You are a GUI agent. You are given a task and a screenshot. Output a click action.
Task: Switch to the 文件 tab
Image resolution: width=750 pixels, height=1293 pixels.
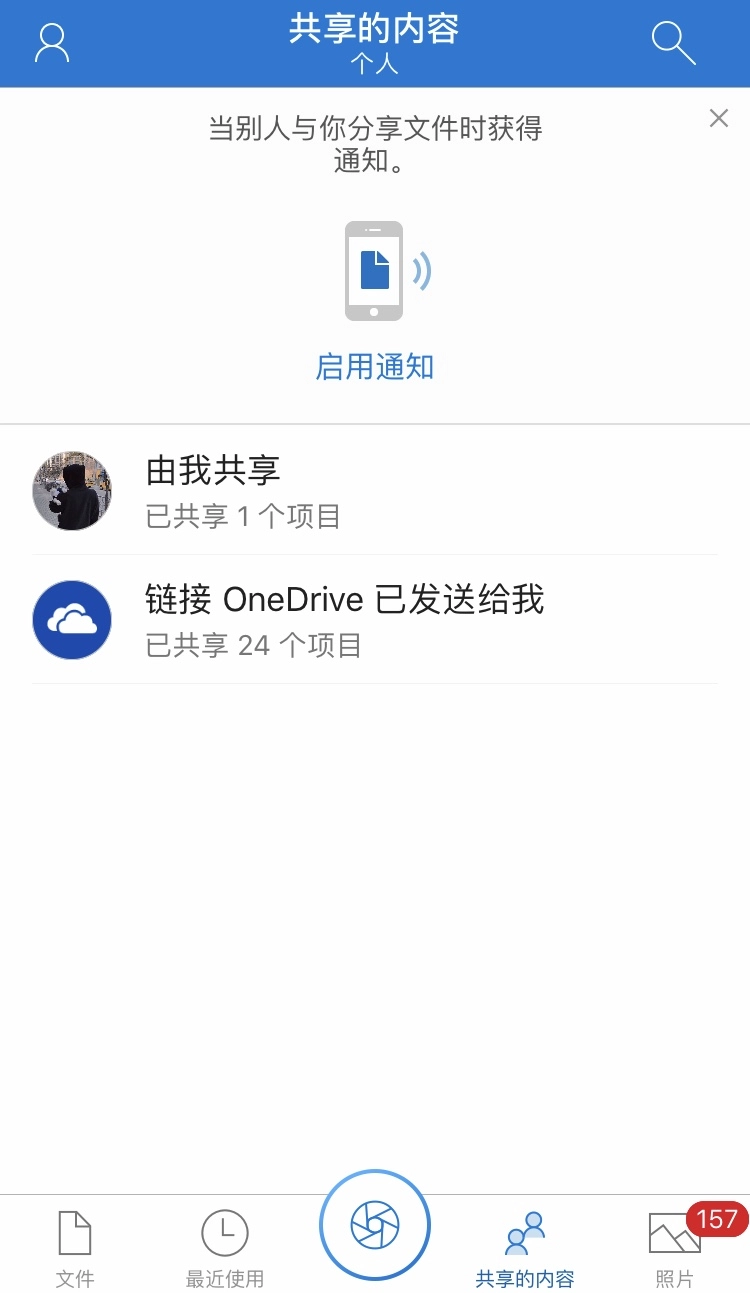75,1247
